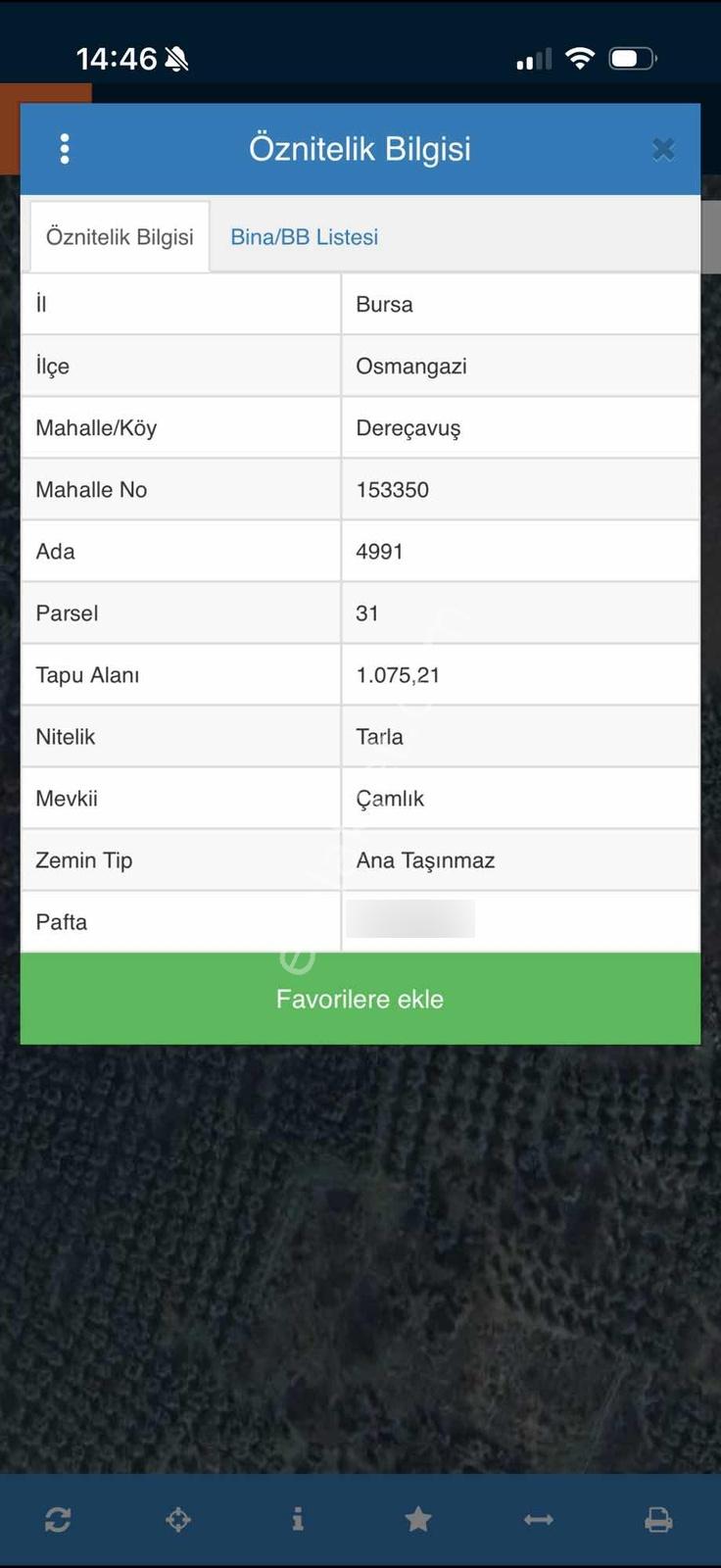Tap the double-arrow measure icon
This screenshot has height=1568, width=721.
point(539,1519)
